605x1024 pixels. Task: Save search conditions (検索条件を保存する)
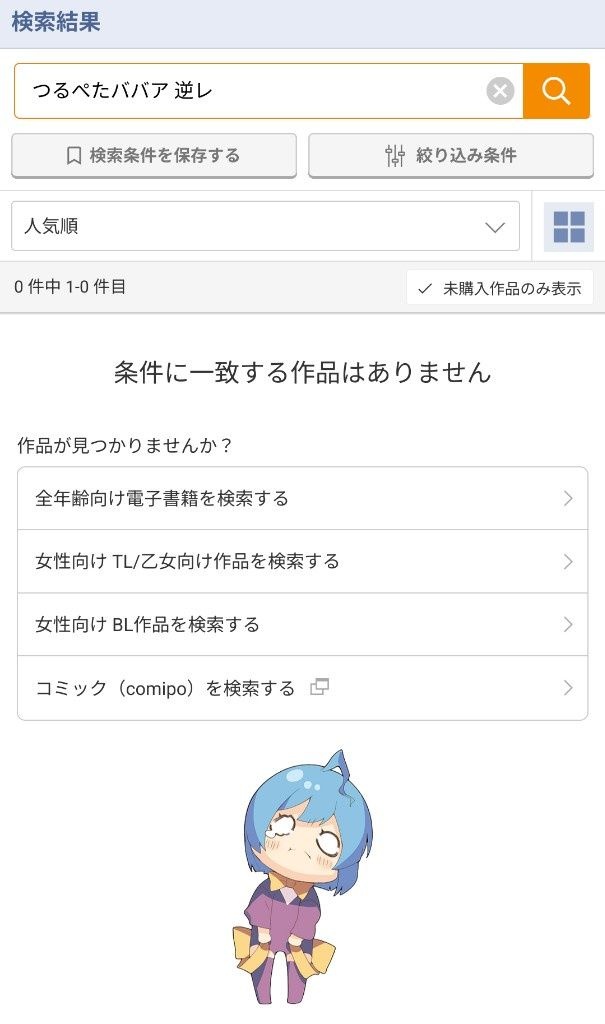154,155
